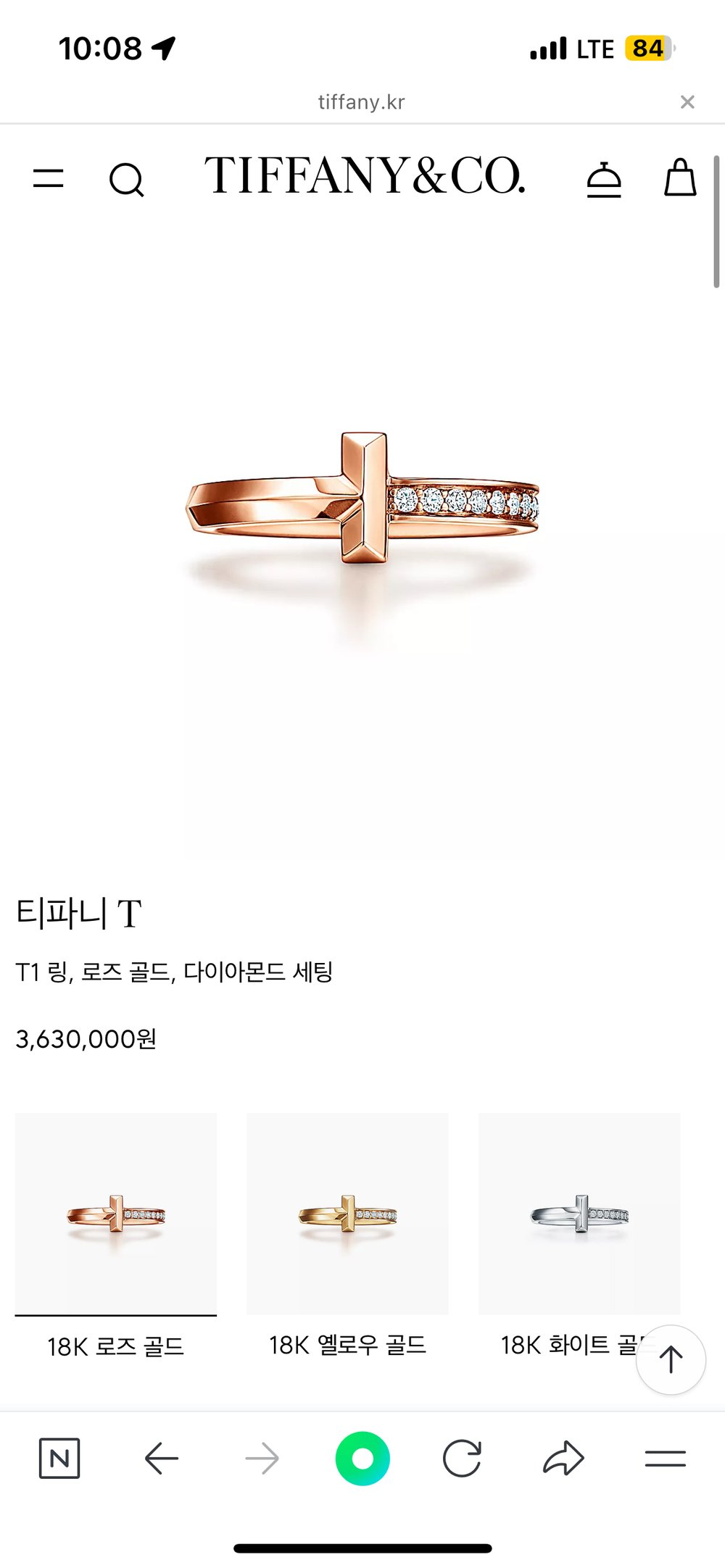
Task: Open the Tiffany hamburger menu
Action: (49, 178)
